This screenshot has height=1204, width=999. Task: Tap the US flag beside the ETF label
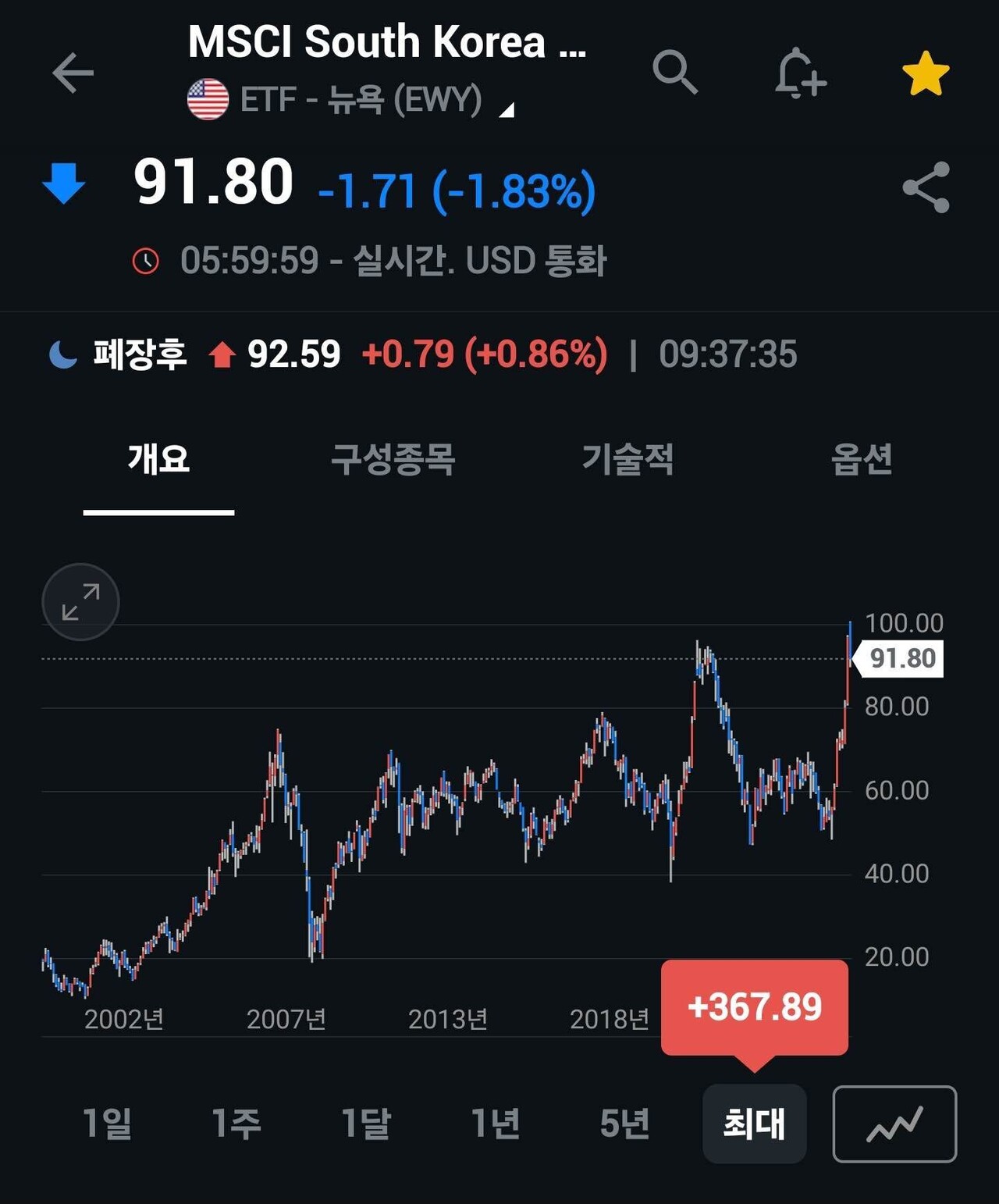point(208,99)
